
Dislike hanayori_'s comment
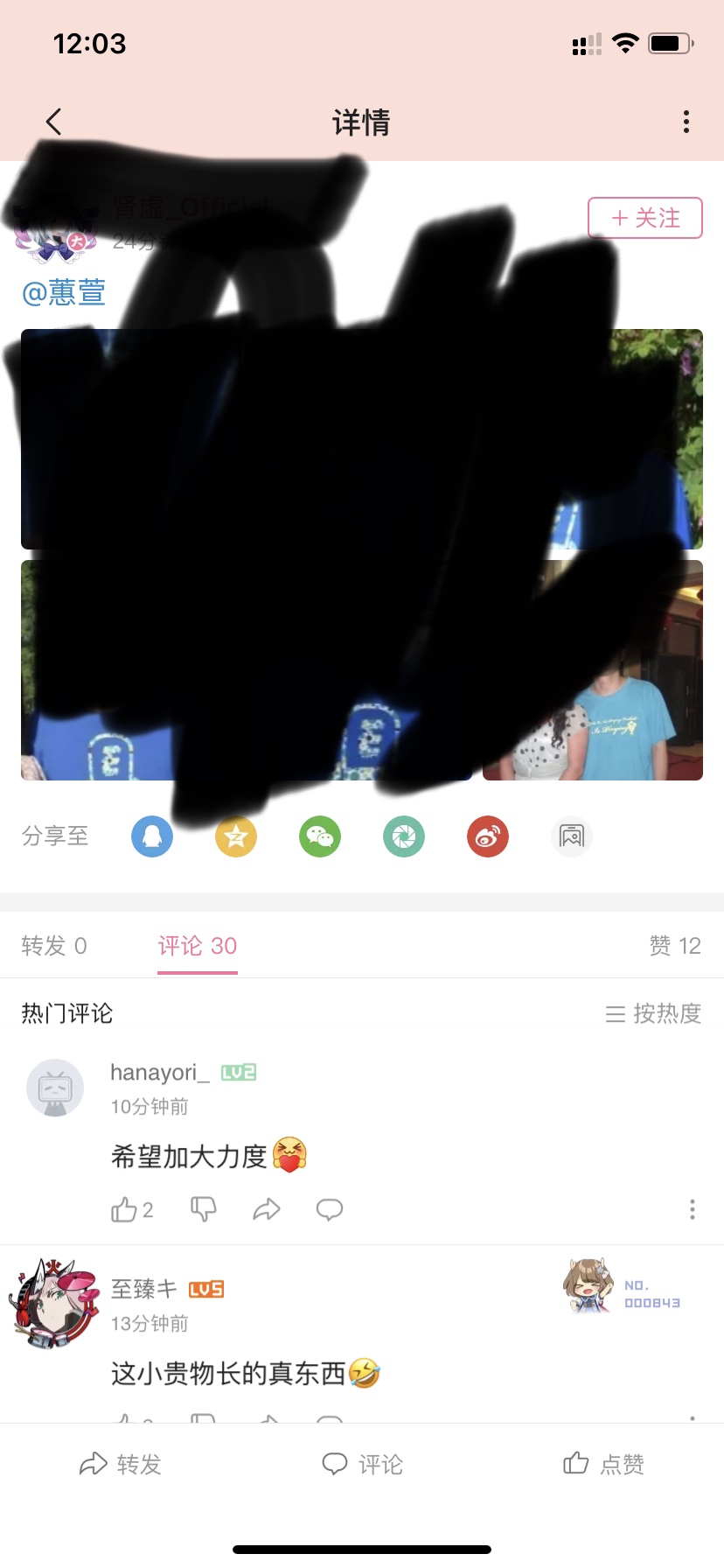pos(203,1209)
